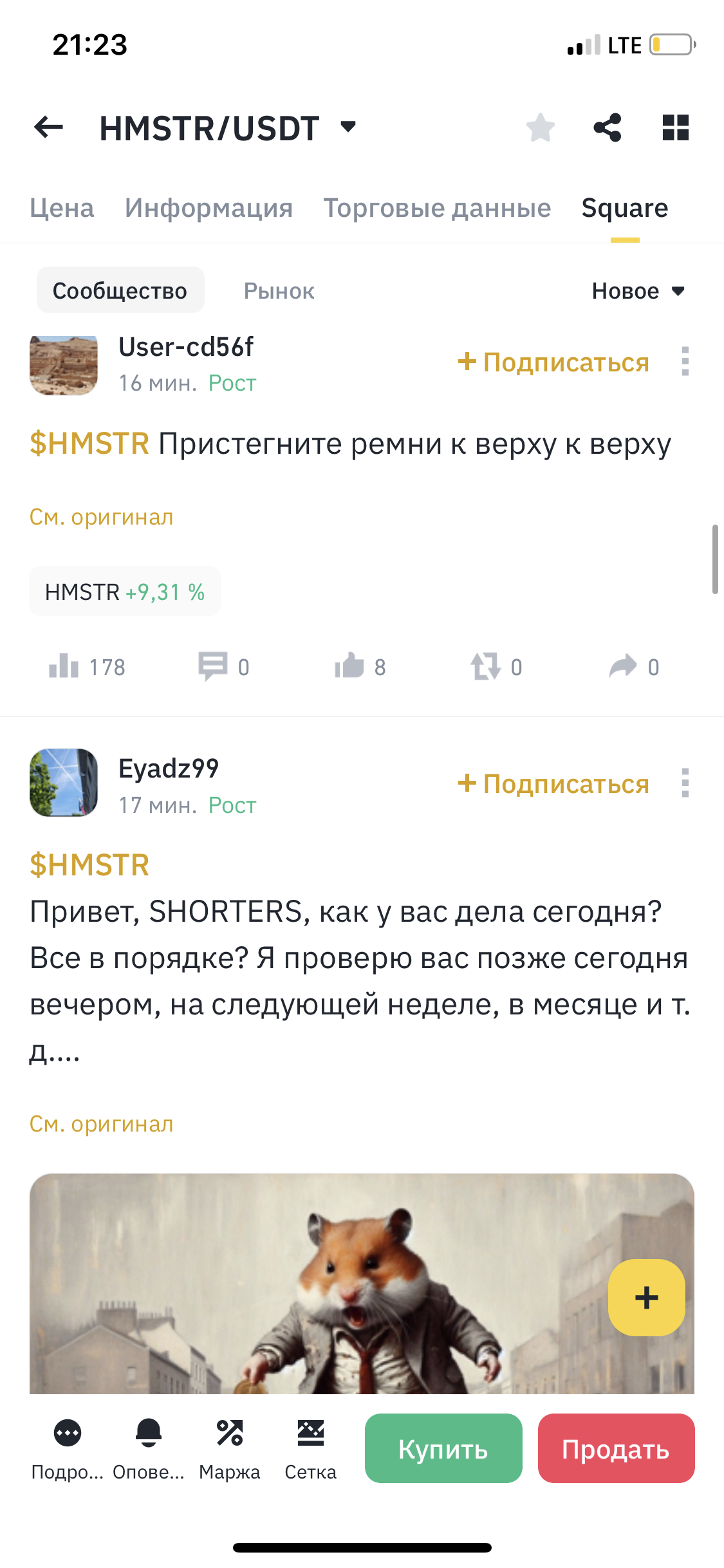This screenshot has height=1568, width=724.
Task: Follow Eyadz99 via Подписаться
Action: tap(553, 783)
